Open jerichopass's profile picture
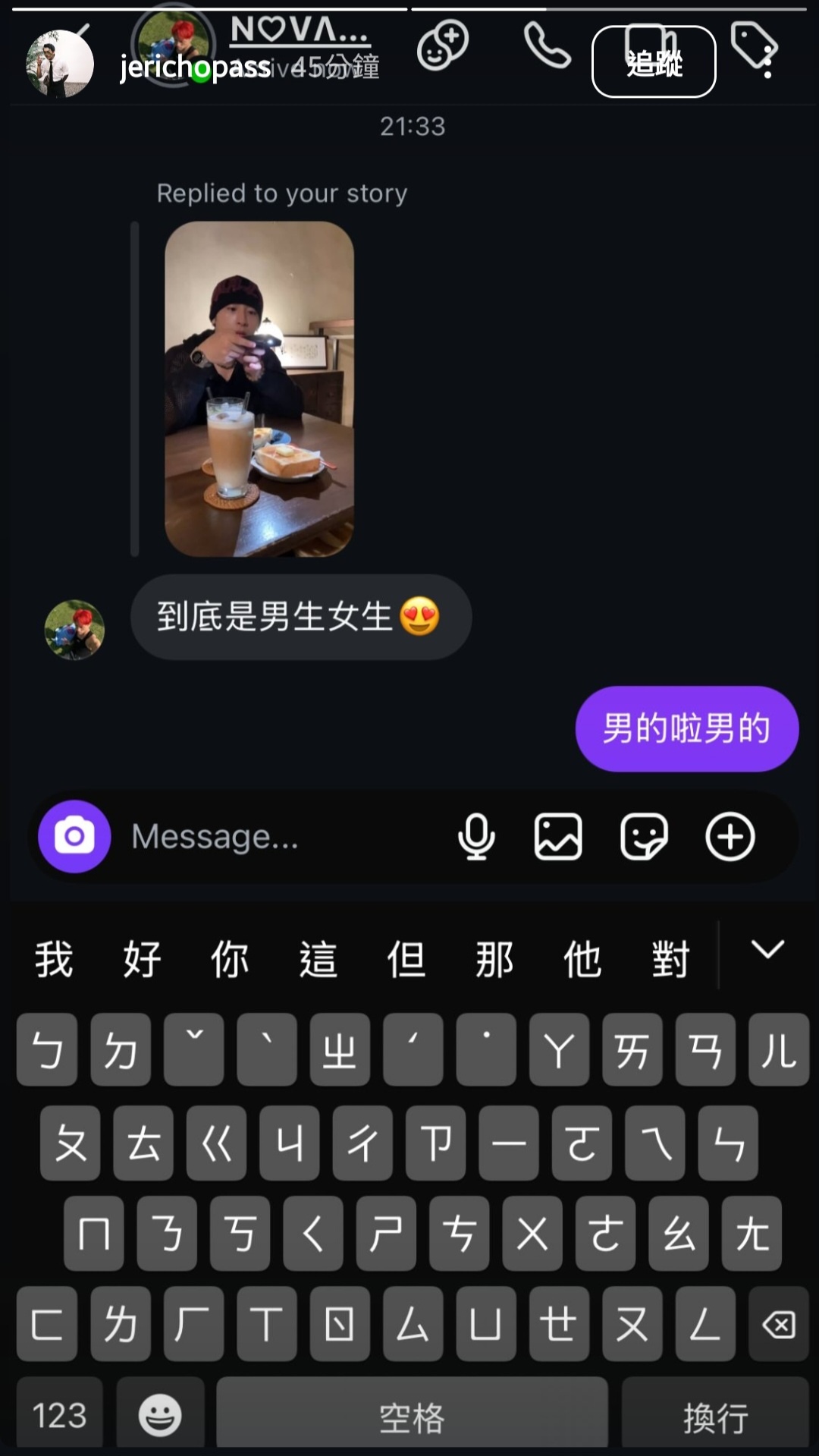 pyautogui.click(x=59, y=64)
